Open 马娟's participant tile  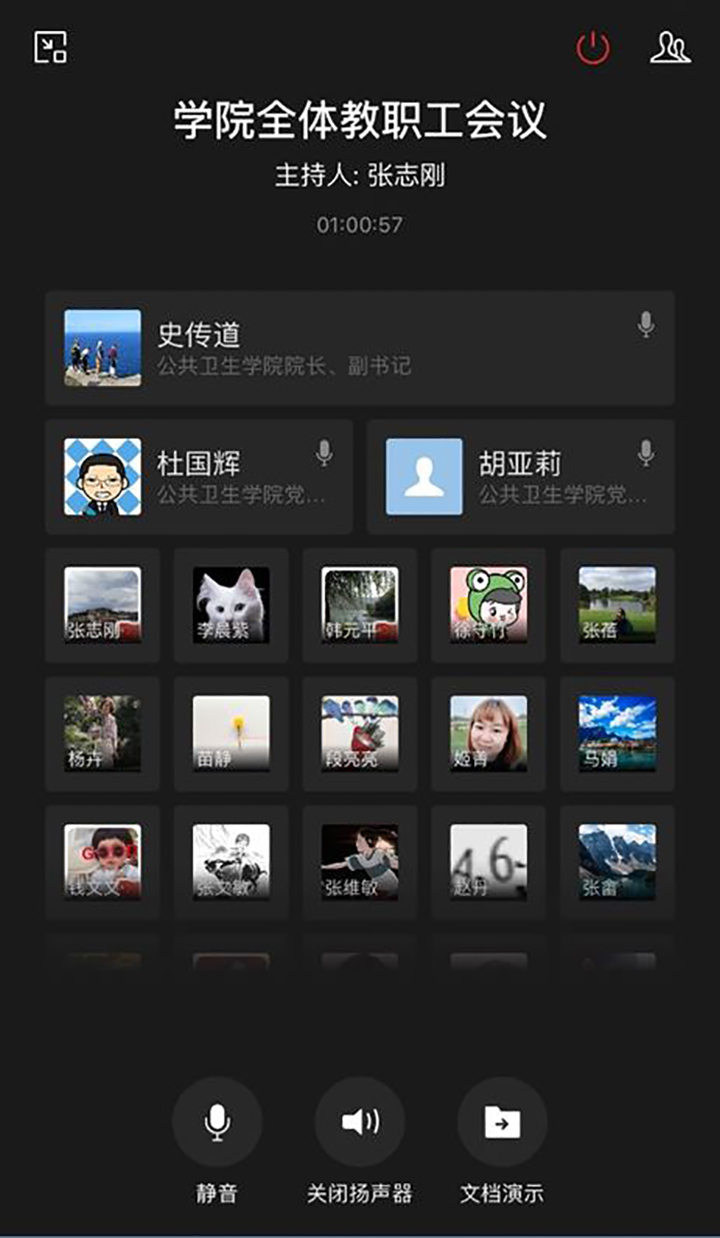click(x=617, y=734)
